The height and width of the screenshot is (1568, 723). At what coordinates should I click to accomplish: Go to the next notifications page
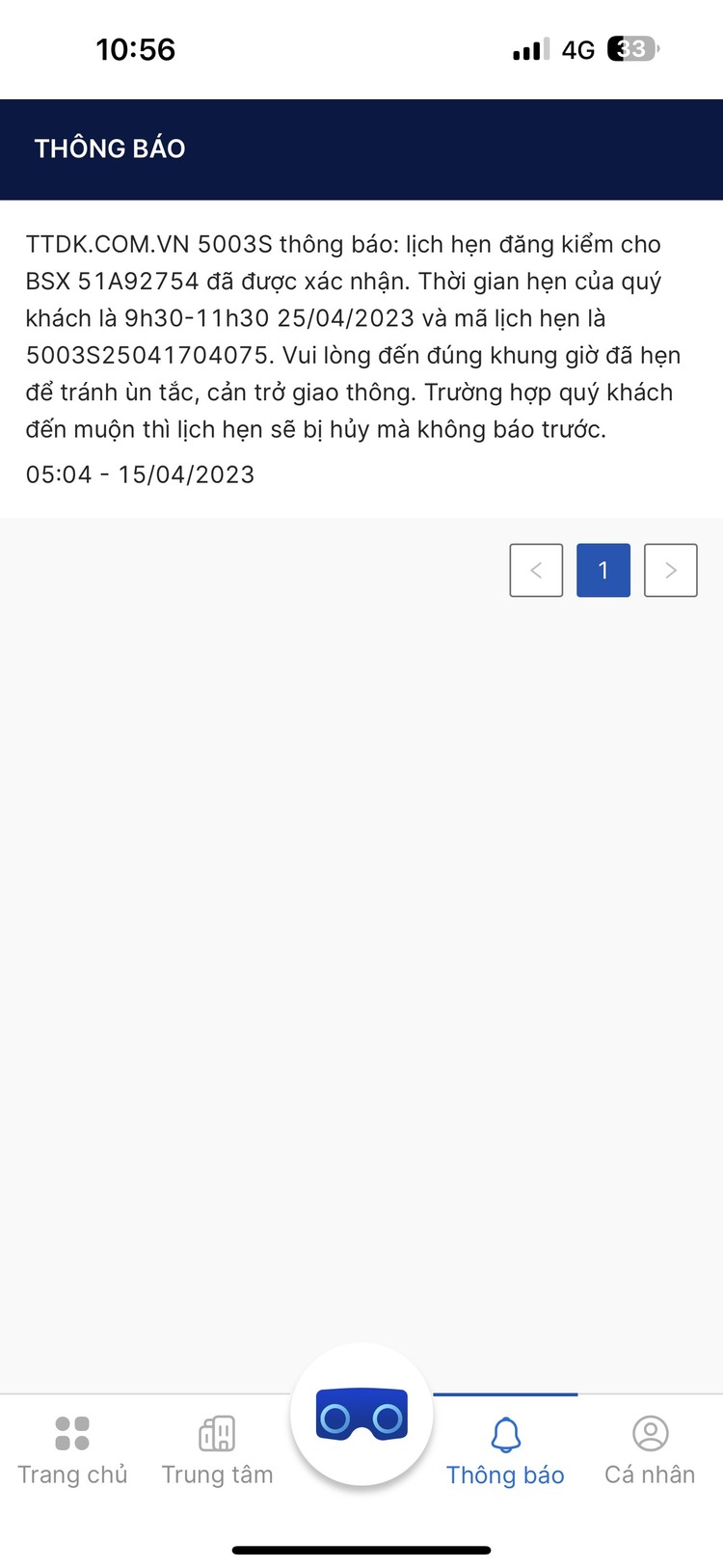click(671, 570)
